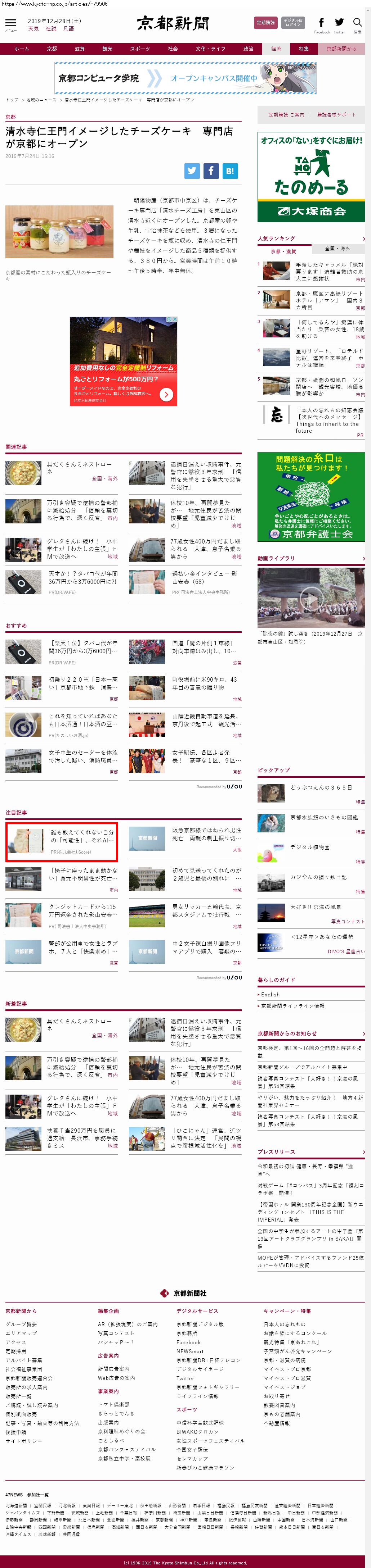Open サイトポリシー footer link
The width and height of the screenshot is (371, 1568).
click(x=24, y=1441)
